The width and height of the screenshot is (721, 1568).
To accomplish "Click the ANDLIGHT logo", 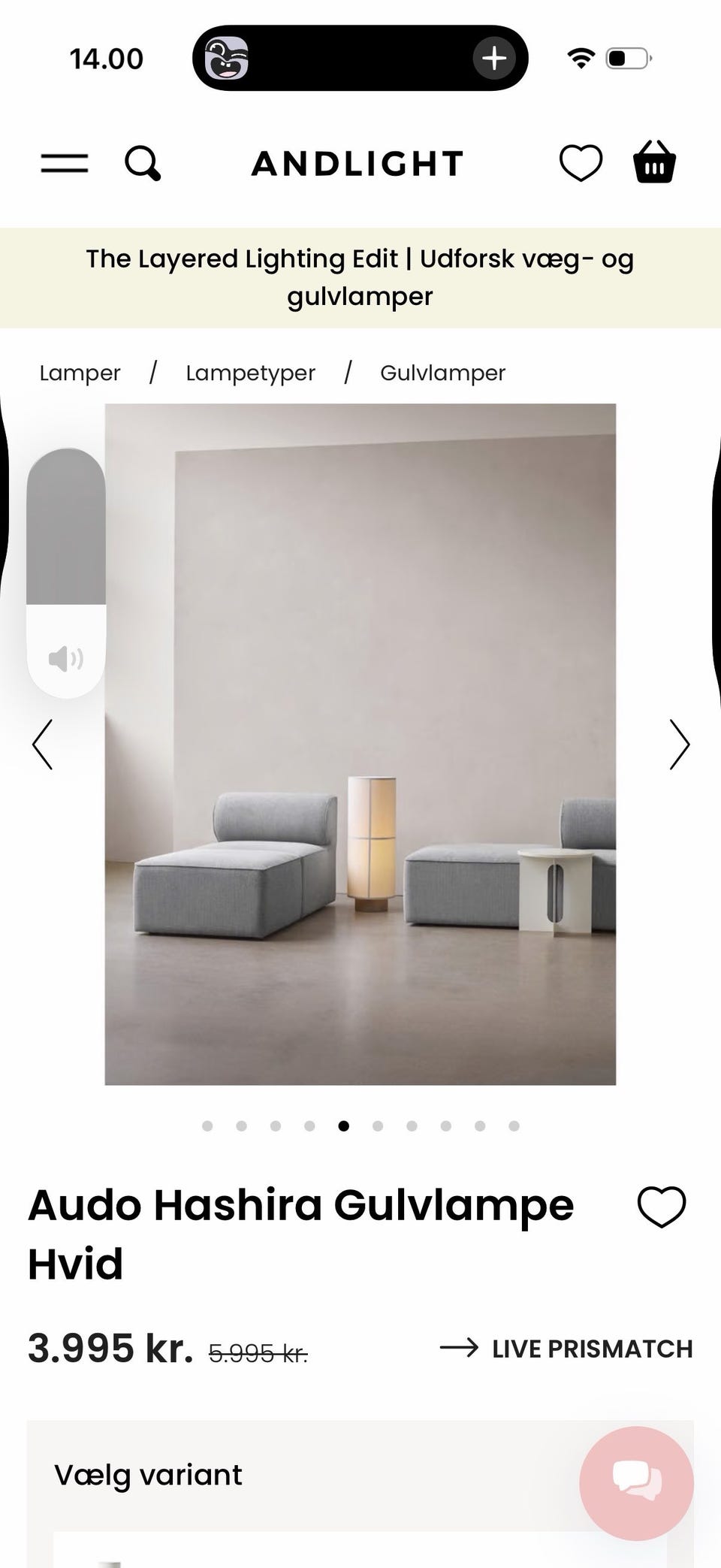I will pyautogui.click(x=358, y=164).
